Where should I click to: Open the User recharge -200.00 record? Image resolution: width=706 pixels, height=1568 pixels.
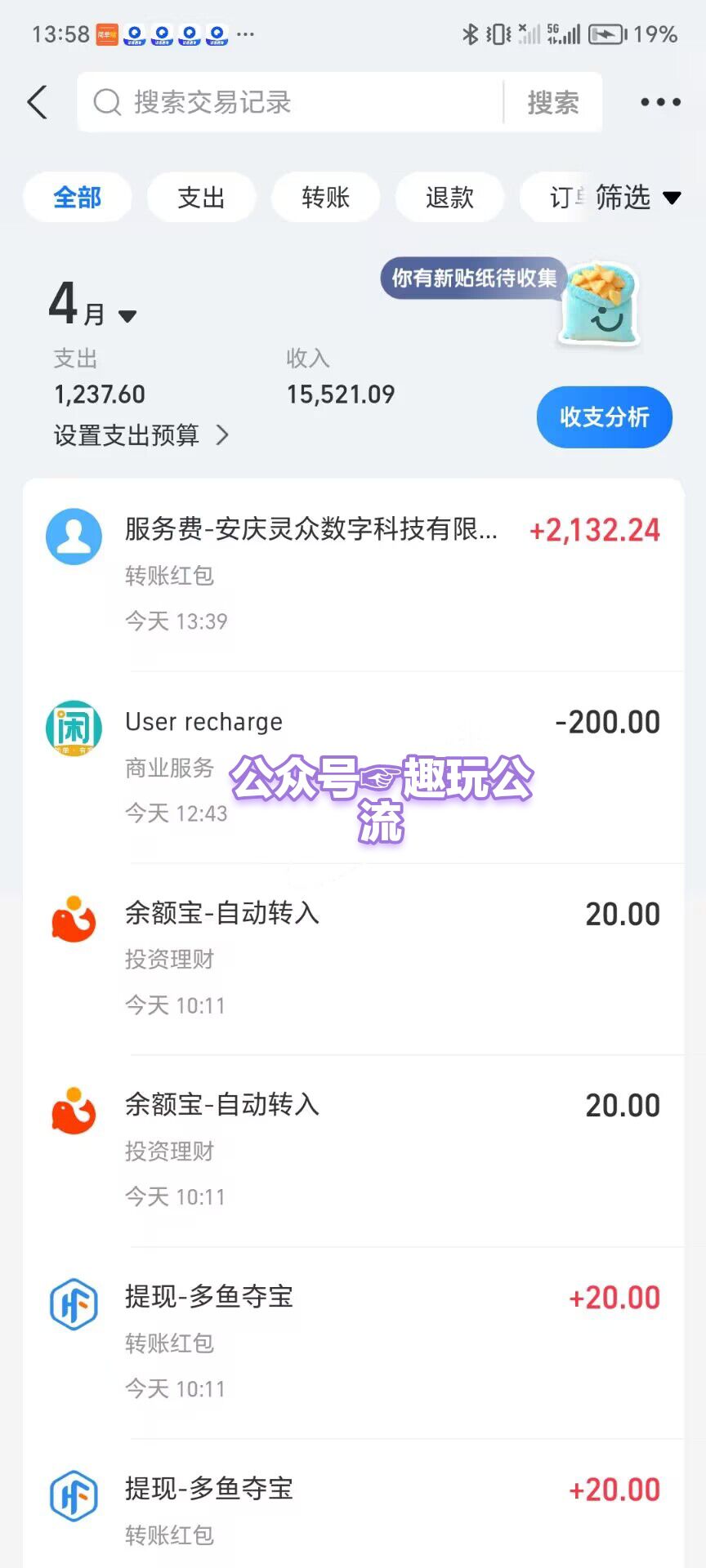pyautogui.click(x=353, y=767)
